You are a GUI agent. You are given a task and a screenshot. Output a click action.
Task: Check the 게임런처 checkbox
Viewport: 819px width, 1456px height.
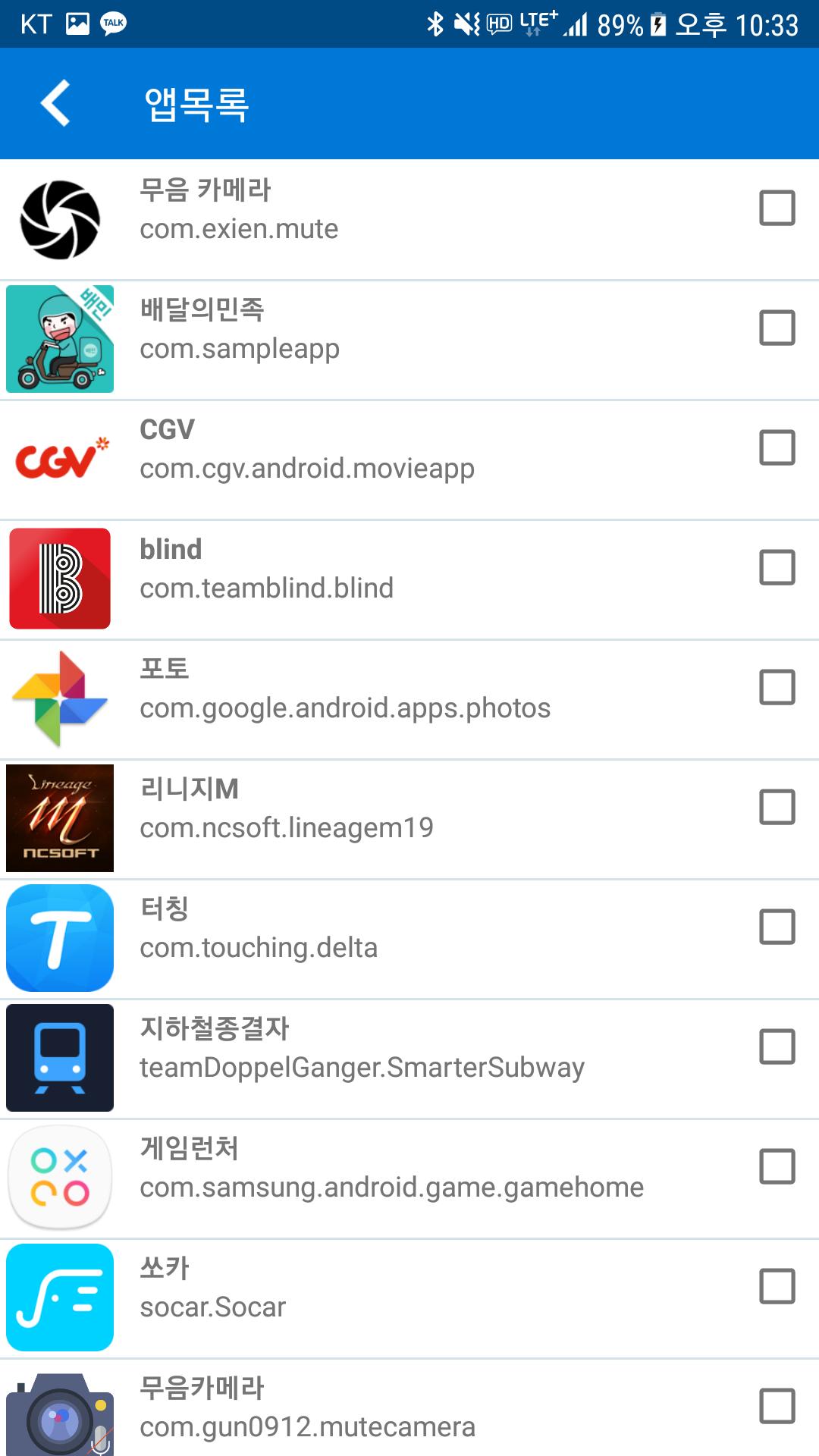(x=777, y=1166)
